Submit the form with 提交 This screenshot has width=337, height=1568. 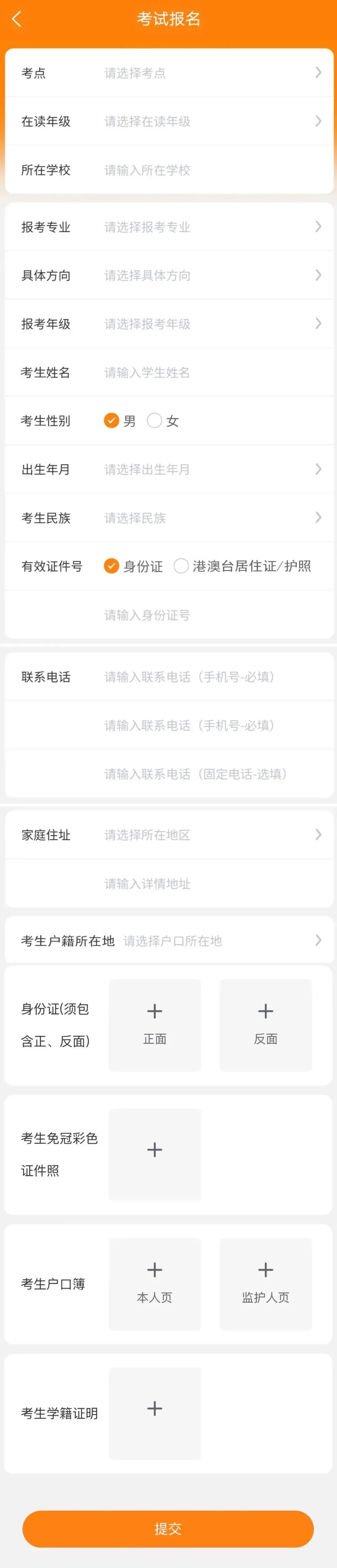tap(168, 1528)
